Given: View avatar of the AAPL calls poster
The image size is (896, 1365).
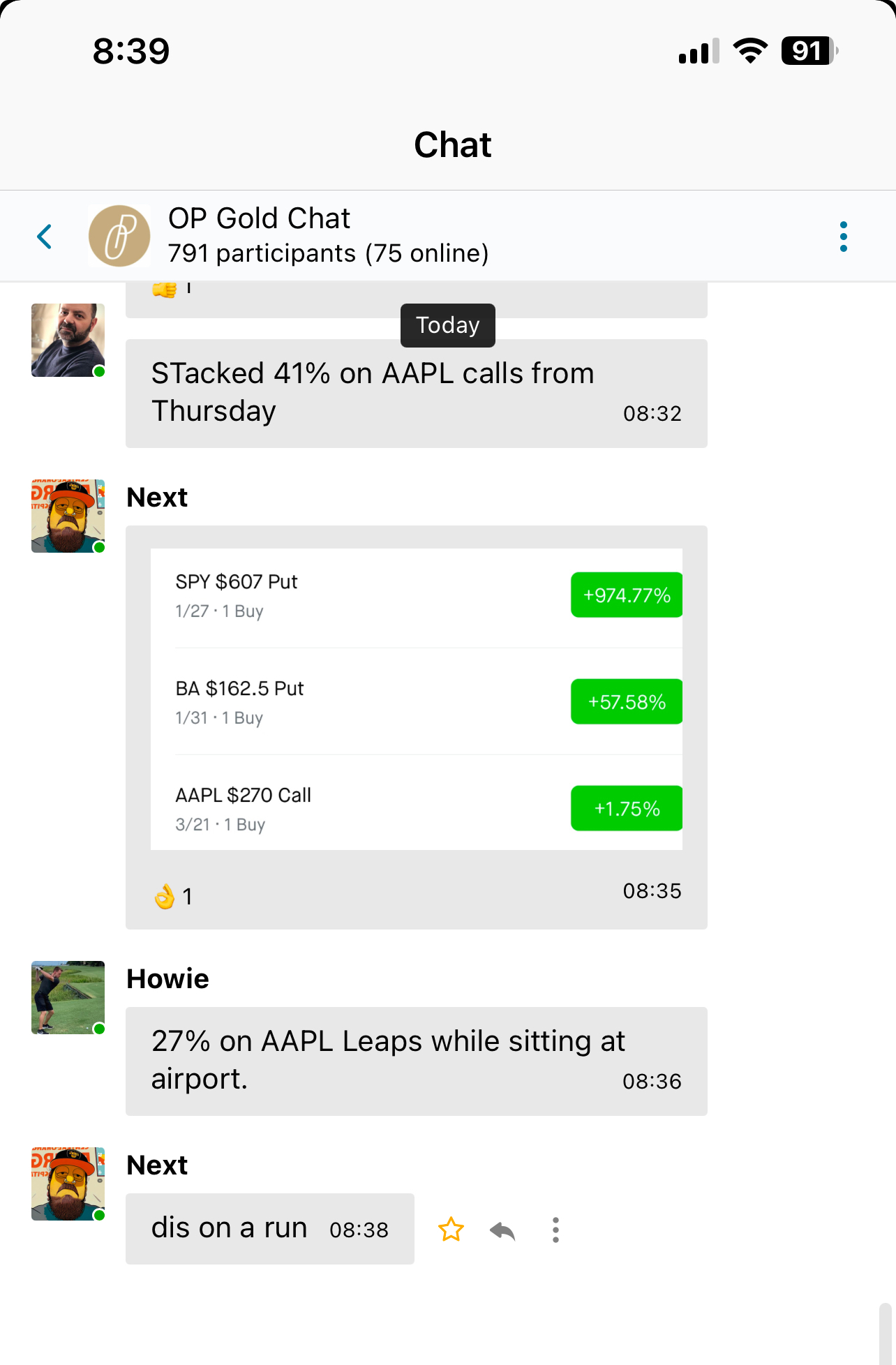Looking at the screenshot, I should (68, 340).
